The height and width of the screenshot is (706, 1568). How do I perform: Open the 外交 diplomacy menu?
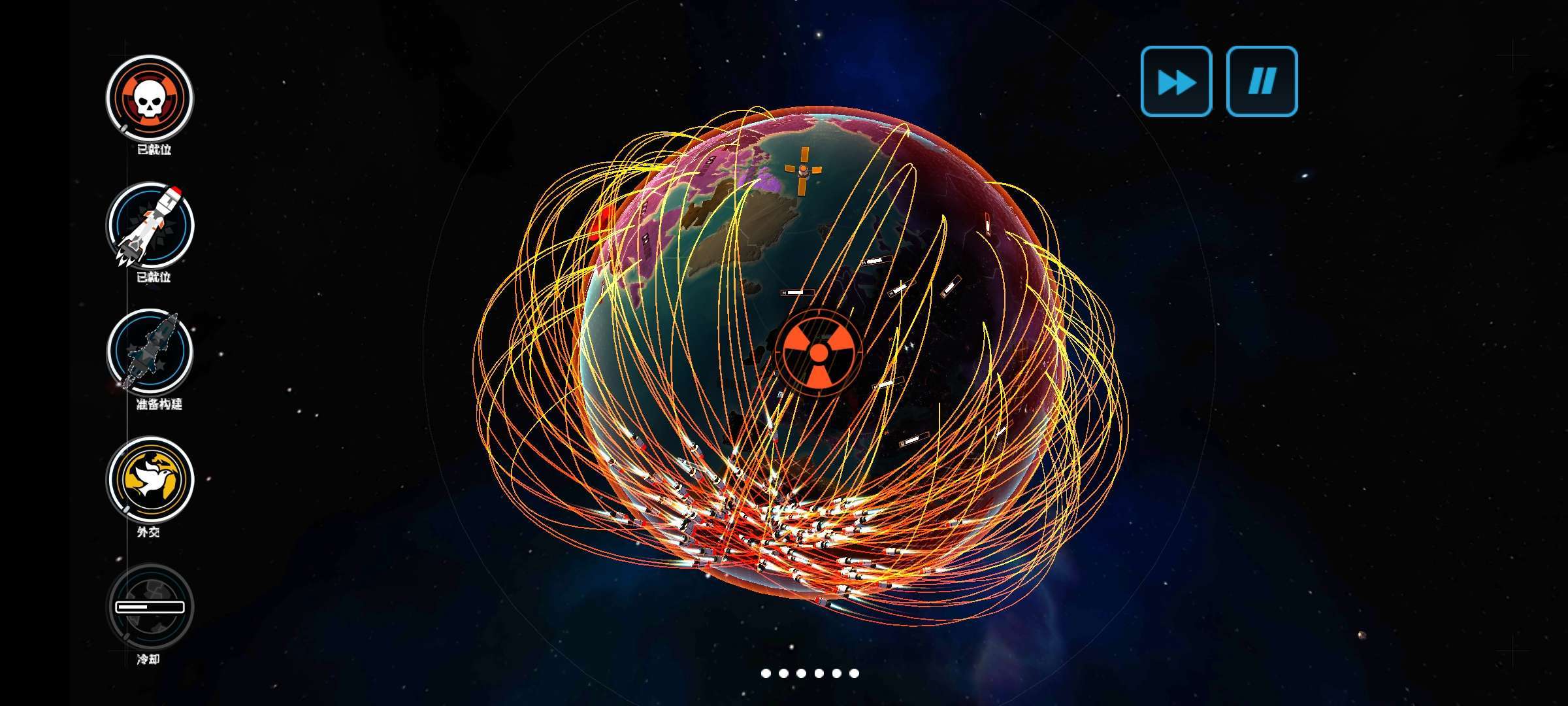click(x=150, y=479)
